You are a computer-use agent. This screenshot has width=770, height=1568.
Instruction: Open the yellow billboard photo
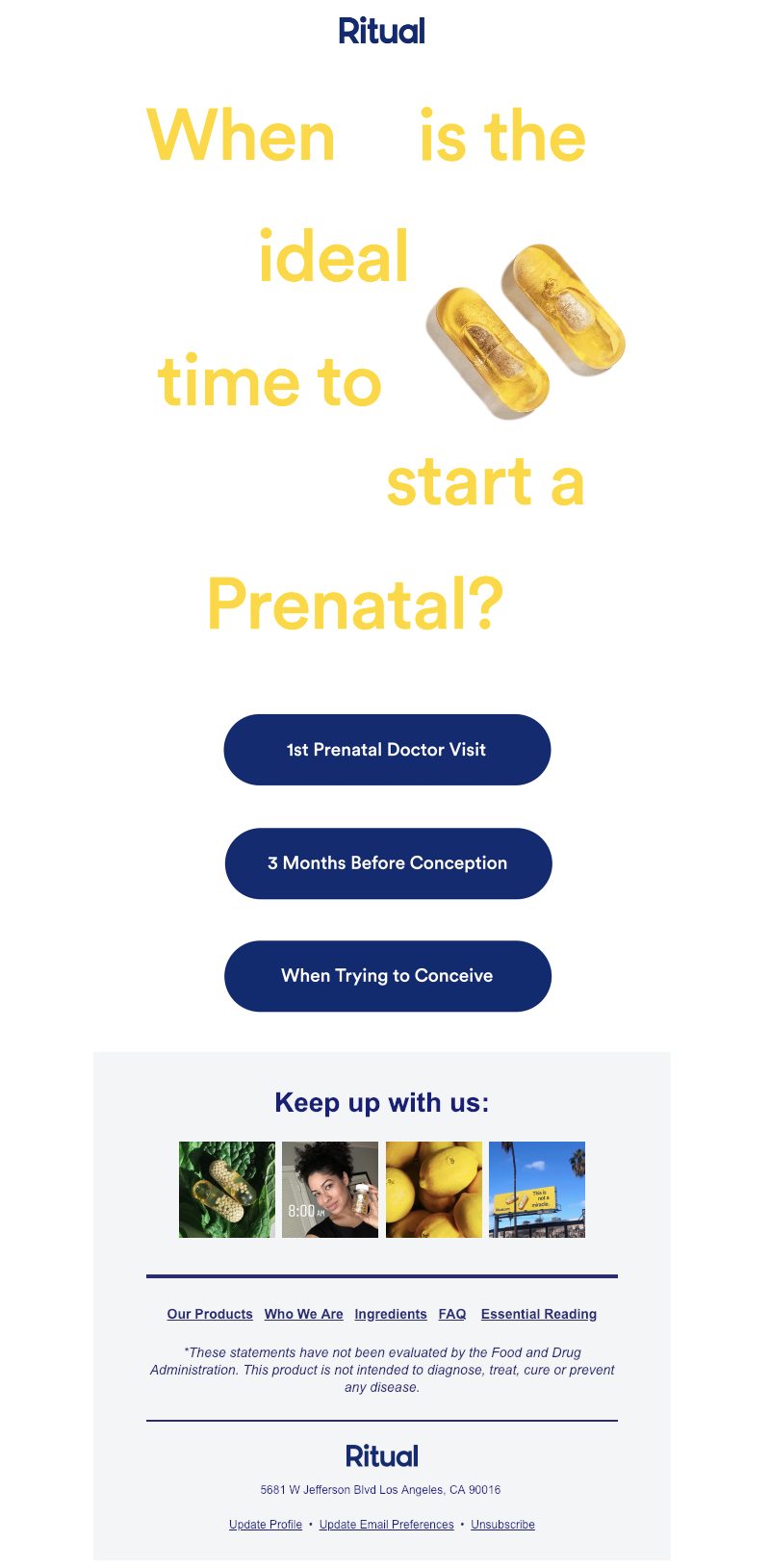(537, 1190)
